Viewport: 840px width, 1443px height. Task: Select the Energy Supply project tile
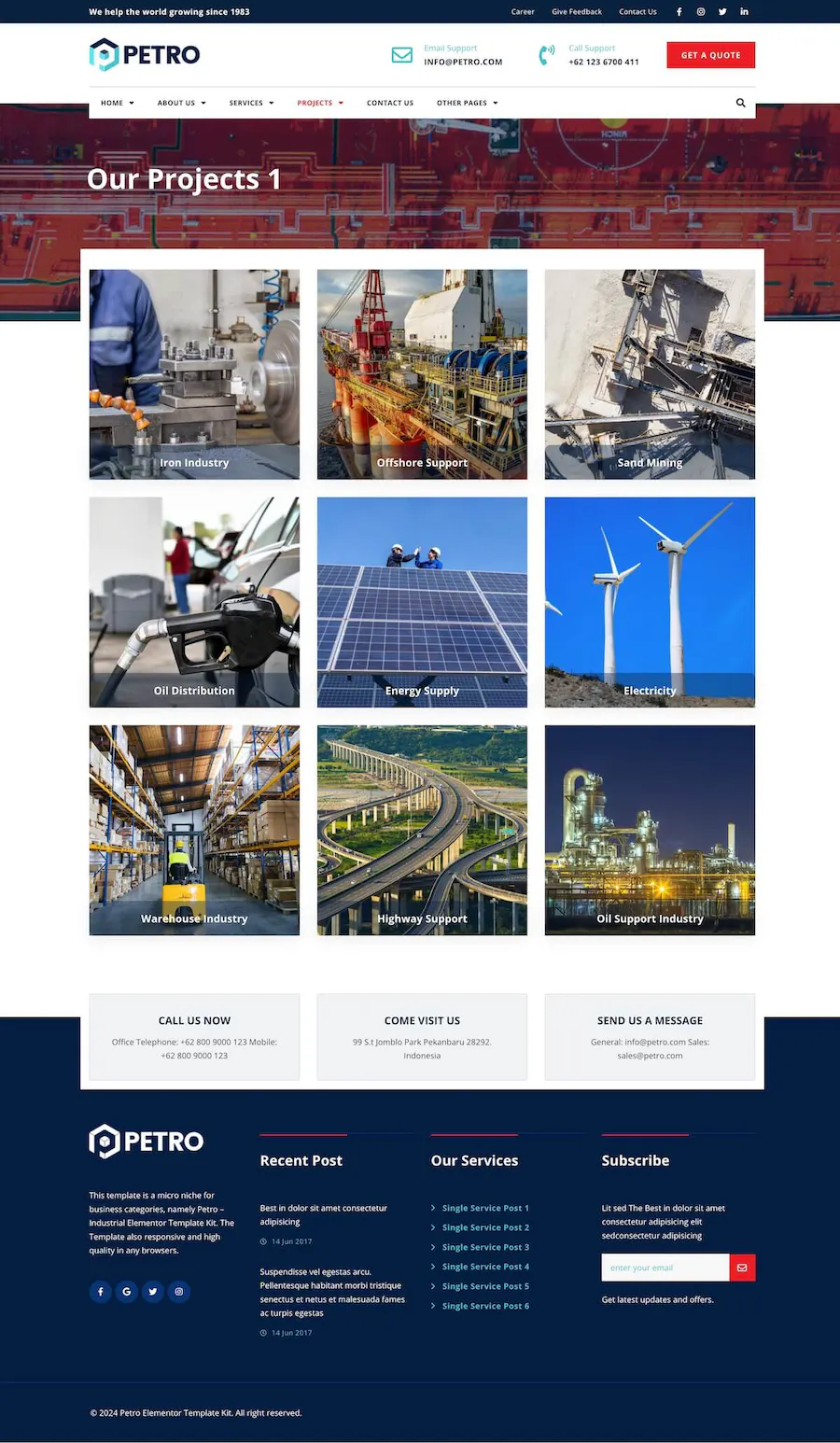(422, 602)
